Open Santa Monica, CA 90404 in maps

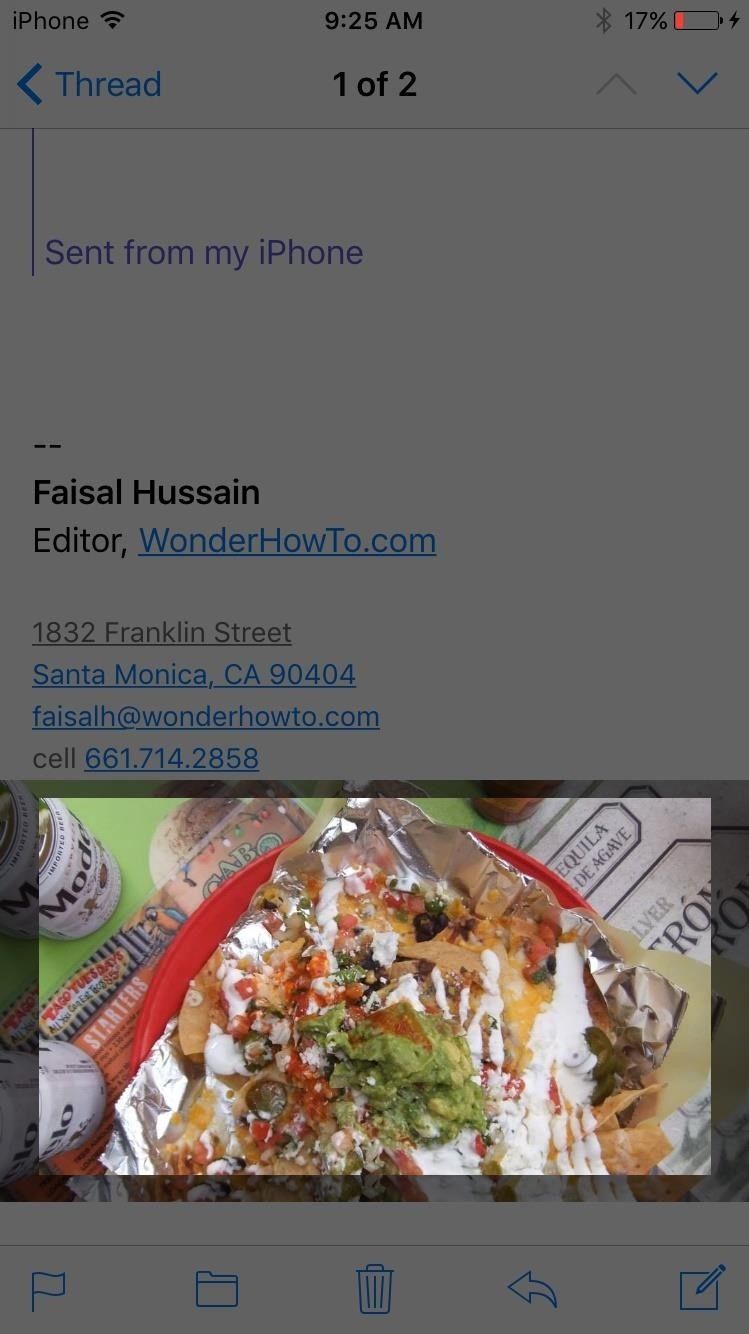click(194, 675)
